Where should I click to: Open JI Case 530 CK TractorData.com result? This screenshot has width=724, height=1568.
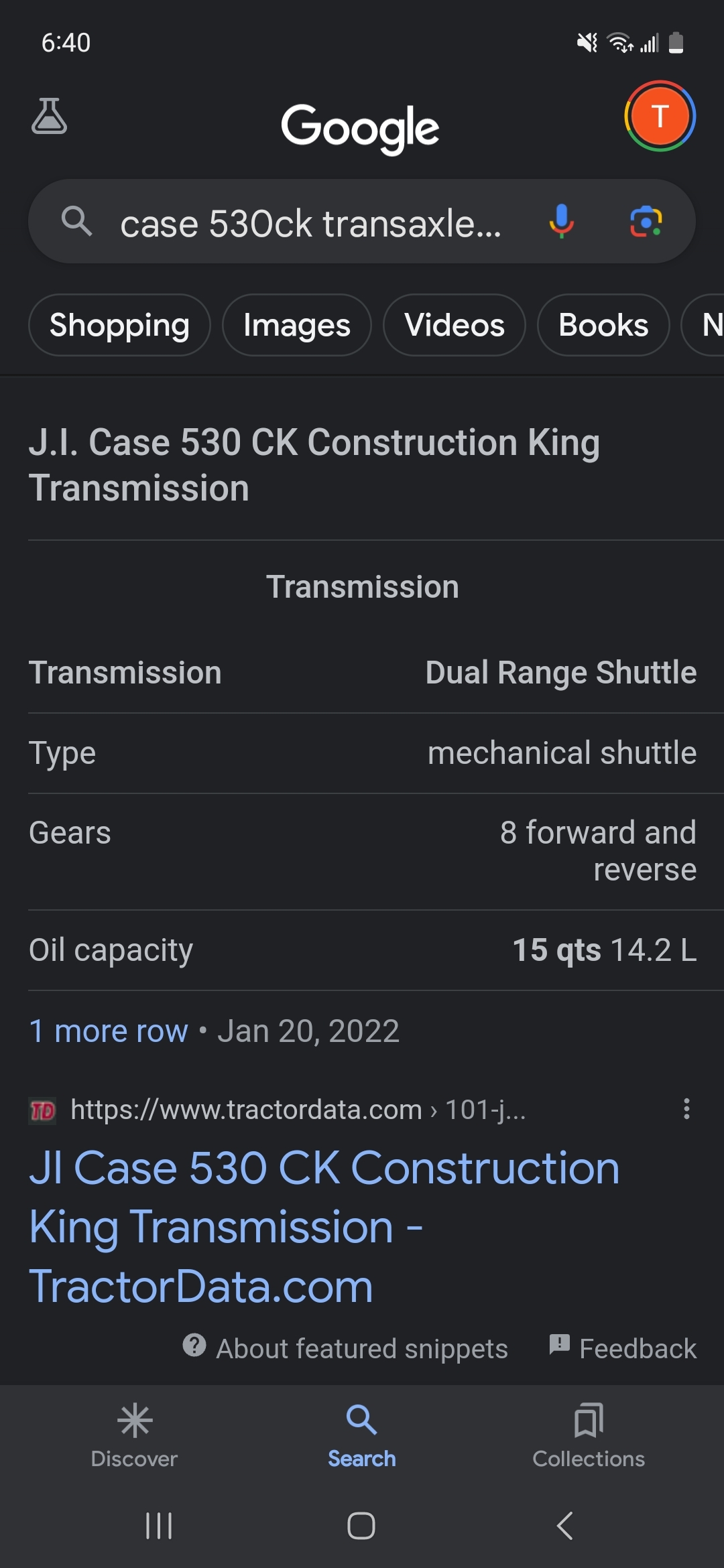(324, 1226)
